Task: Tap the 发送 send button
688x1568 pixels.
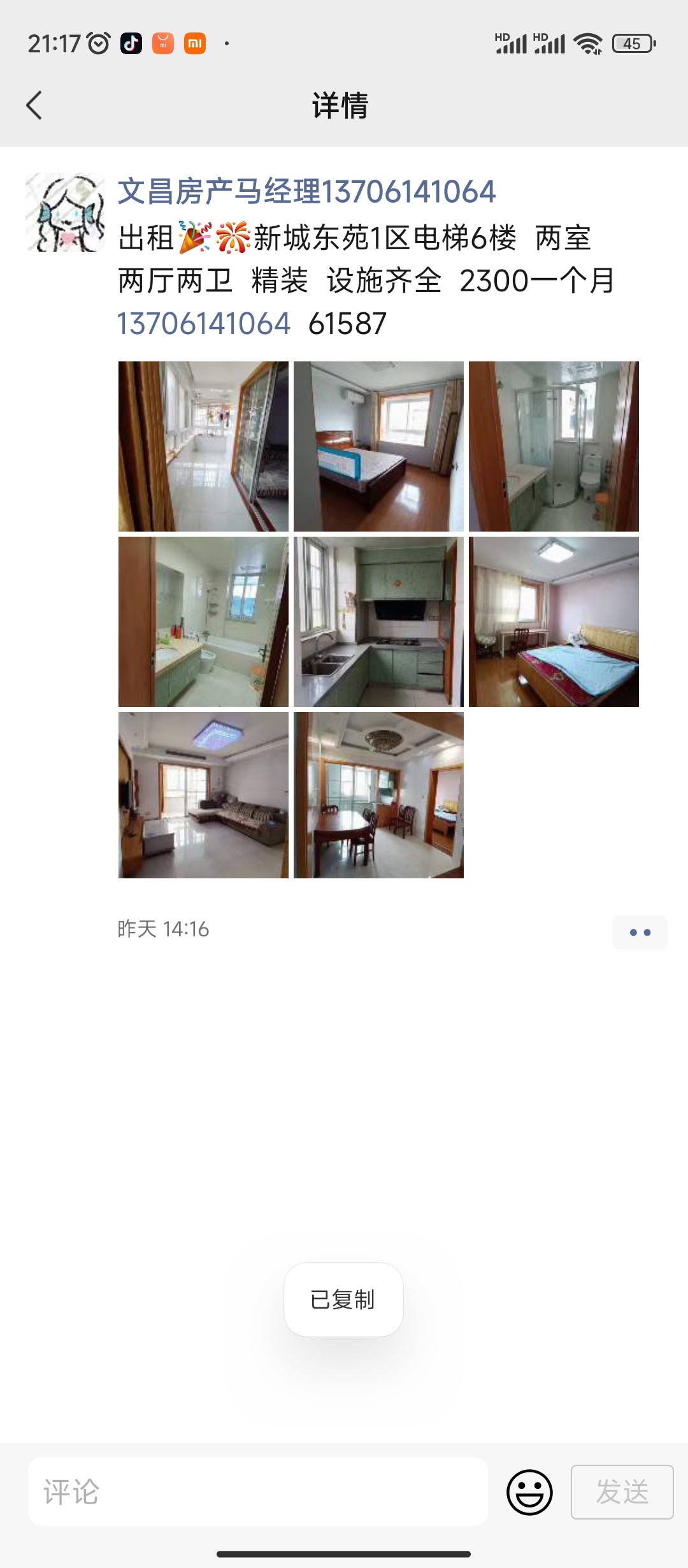Action: coord(622,1492)
